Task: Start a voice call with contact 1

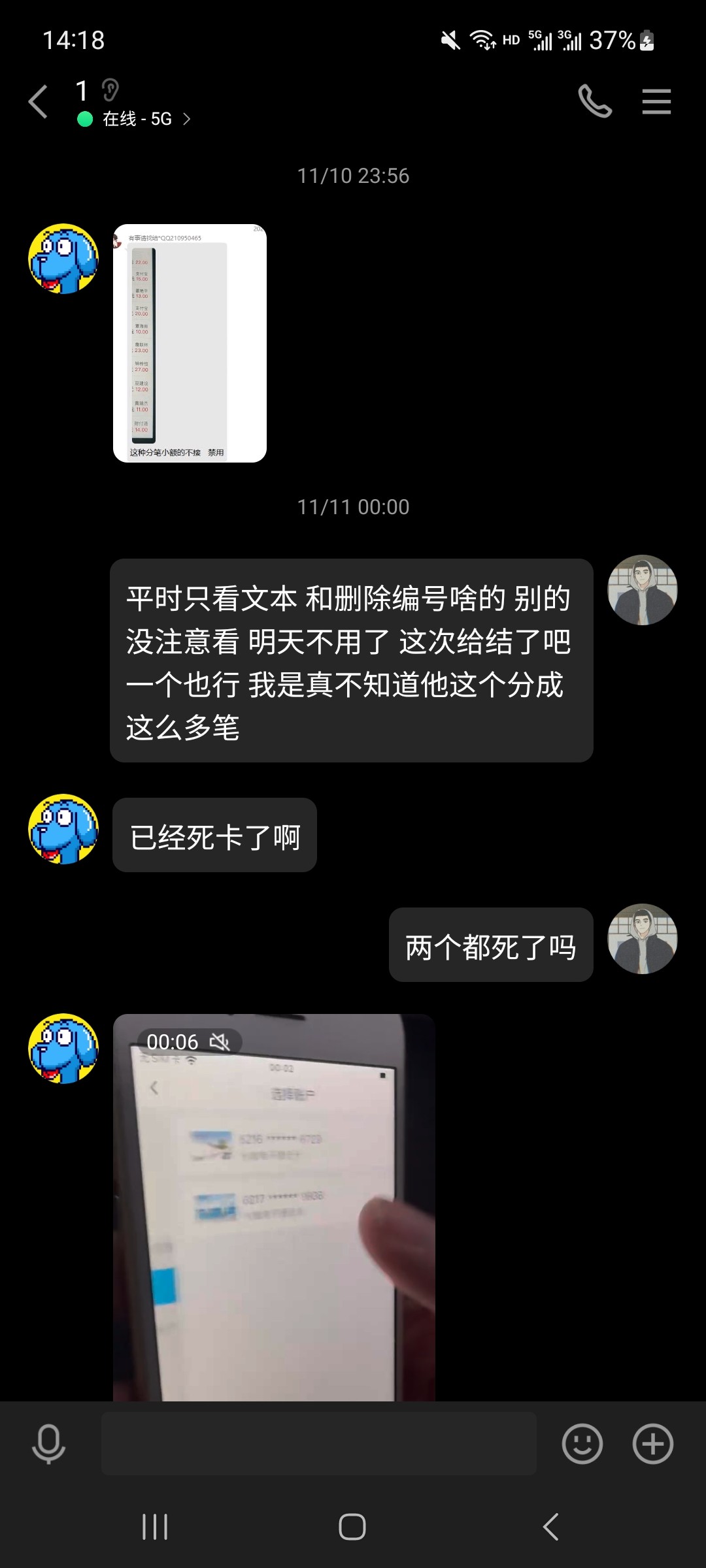Action: pyautogui.click(x=594, y=102)
